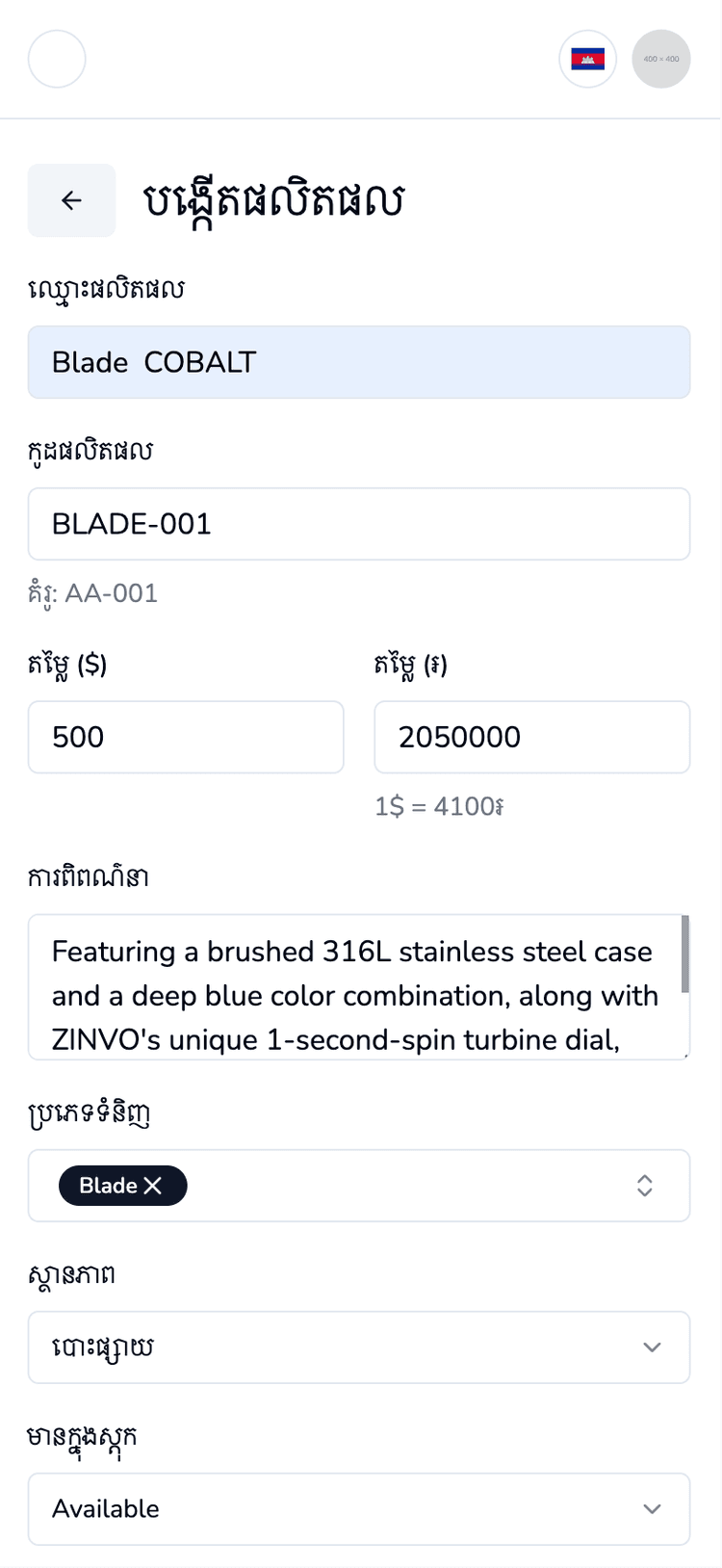
Task: Click the exchange rate text 1$ = 4100៛
Action: (x=439, y=806)
